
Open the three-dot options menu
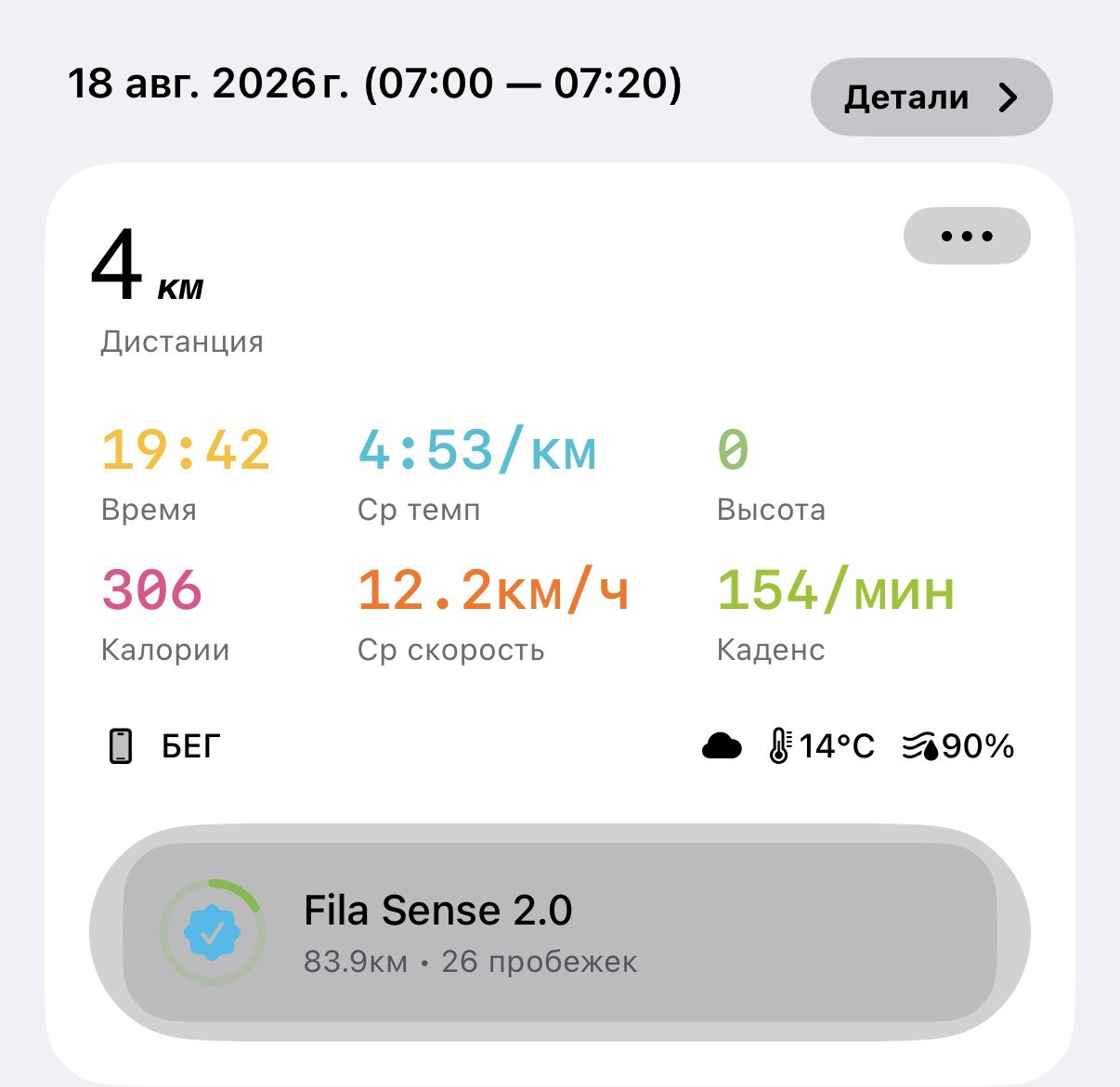click(x=967, y=236)
